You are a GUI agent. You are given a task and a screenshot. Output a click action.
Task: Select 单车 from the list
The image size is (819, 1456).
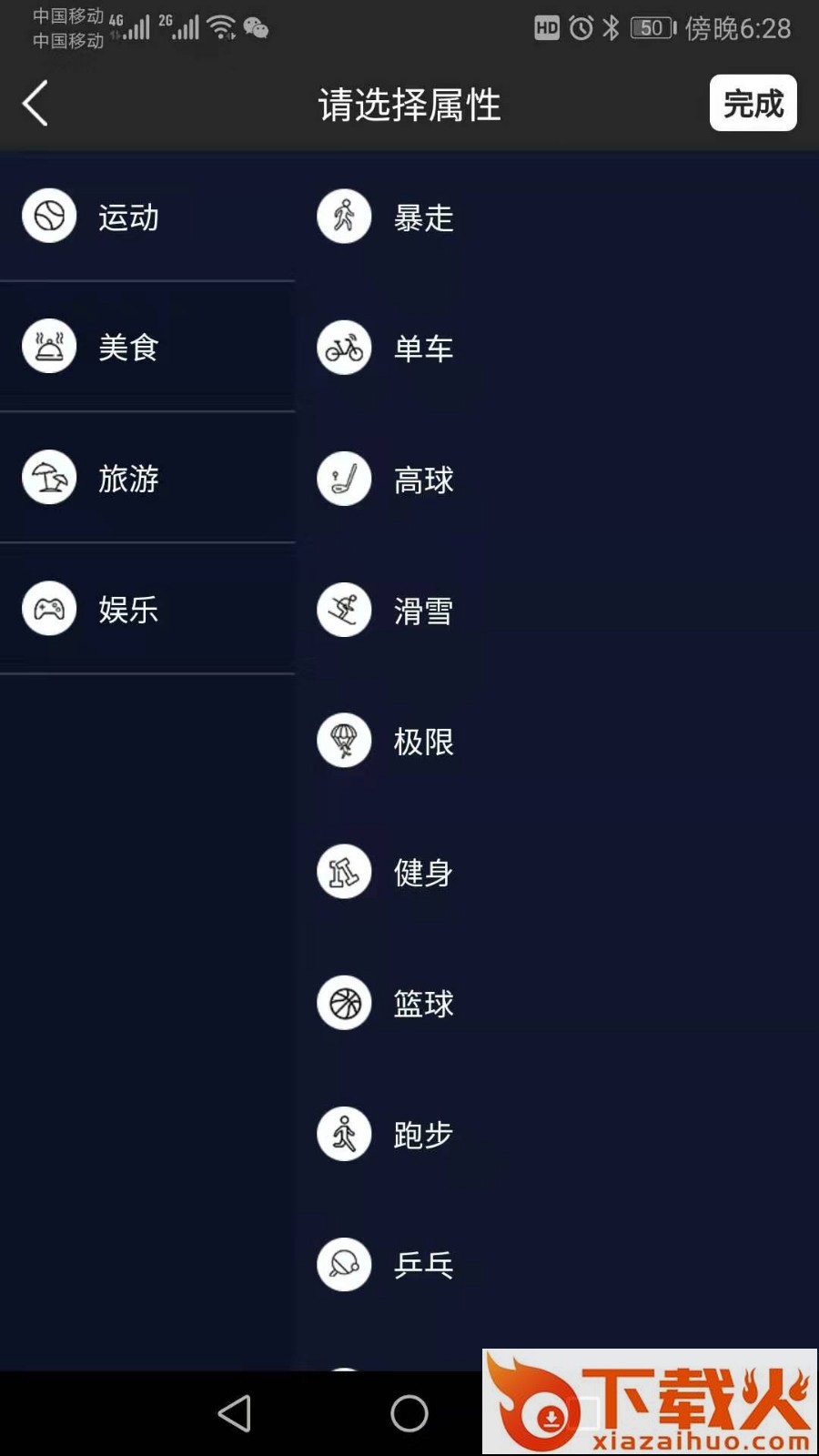[x=422, y=348]
